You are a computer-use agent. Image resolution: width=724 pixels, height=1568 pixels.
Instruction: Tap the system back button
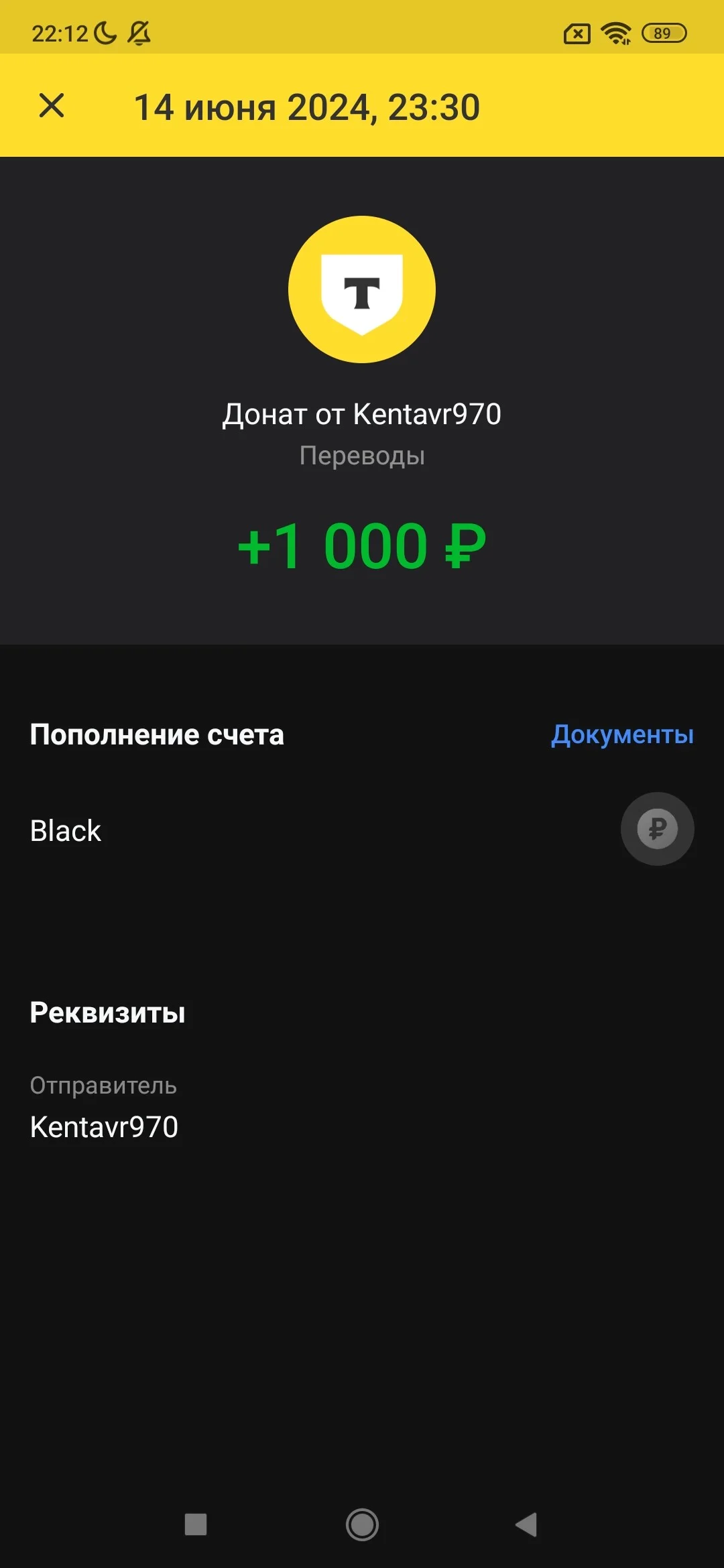(x=526, y=1524)
